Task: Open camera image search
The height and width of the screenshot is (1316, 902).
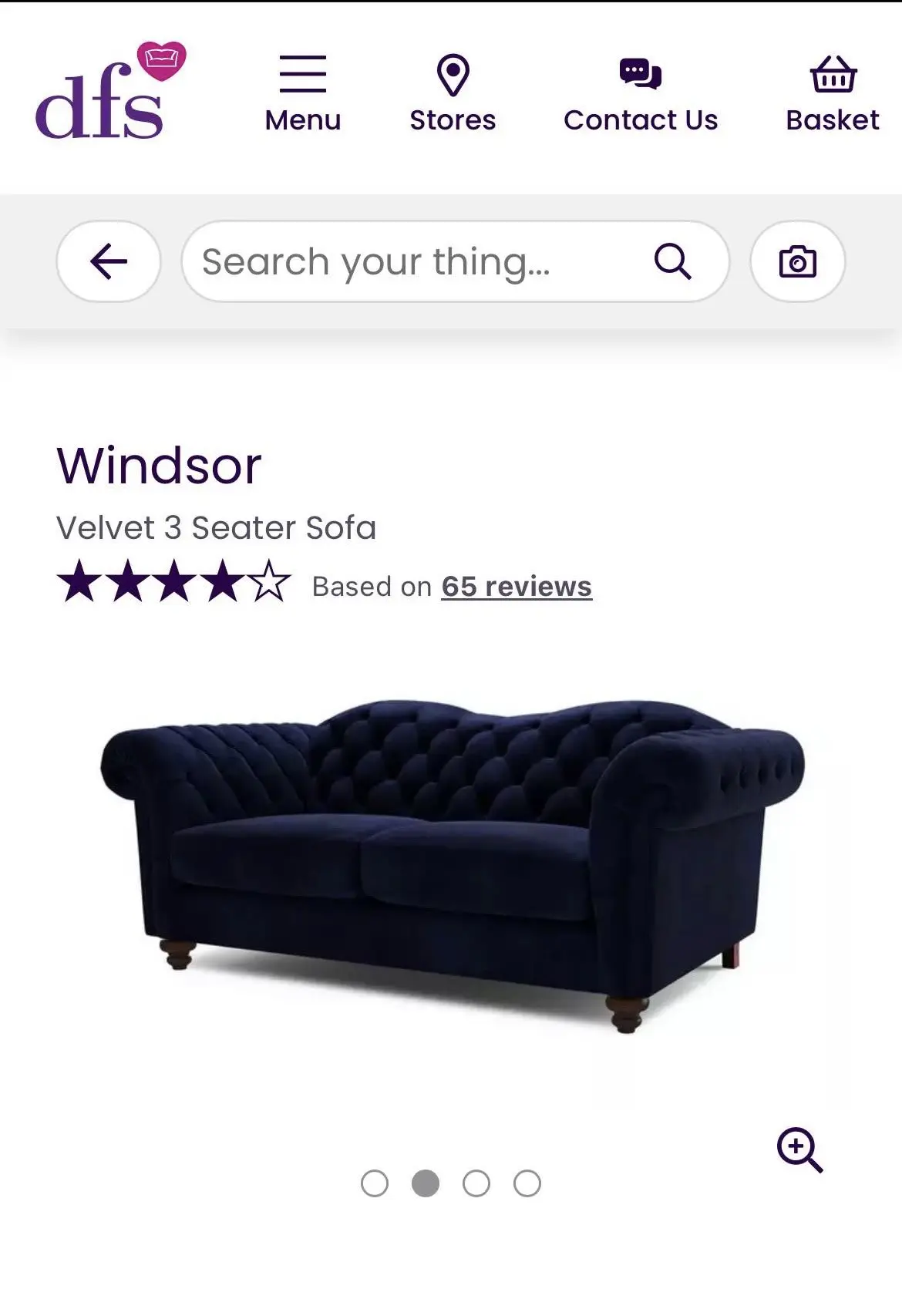Action: click(x=797, y=261)
